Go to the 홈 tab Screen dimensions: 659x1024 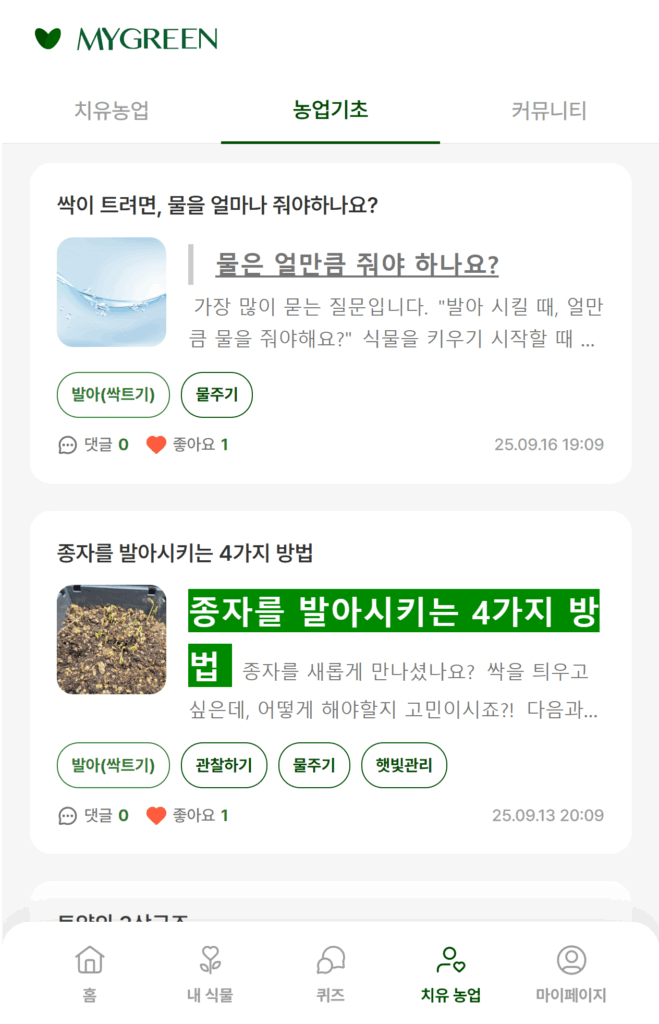point(90,975)
